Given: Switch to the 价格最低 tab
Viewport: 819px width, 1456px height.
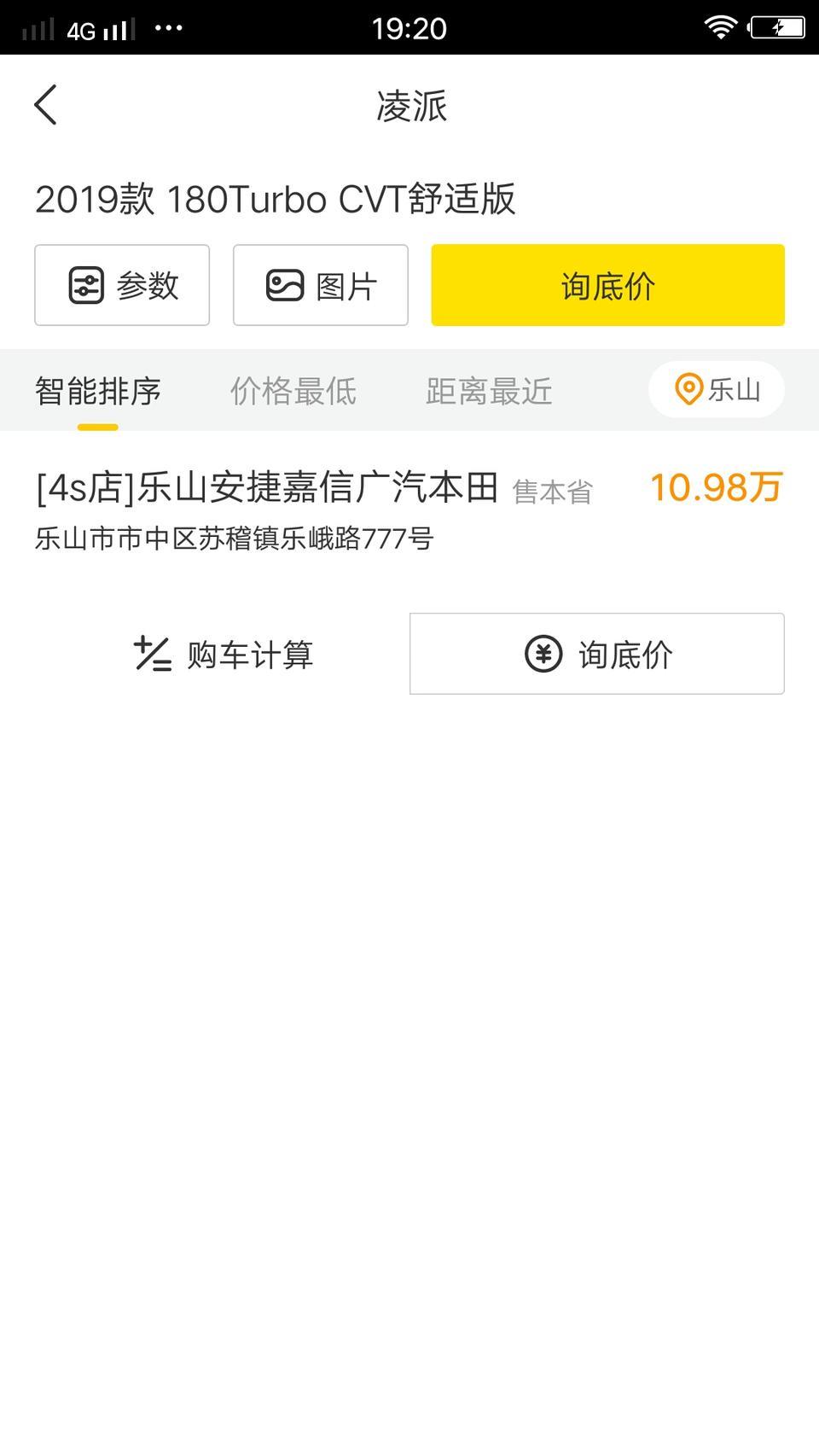Looking at the screenshot, I should (x=293, y=391).
